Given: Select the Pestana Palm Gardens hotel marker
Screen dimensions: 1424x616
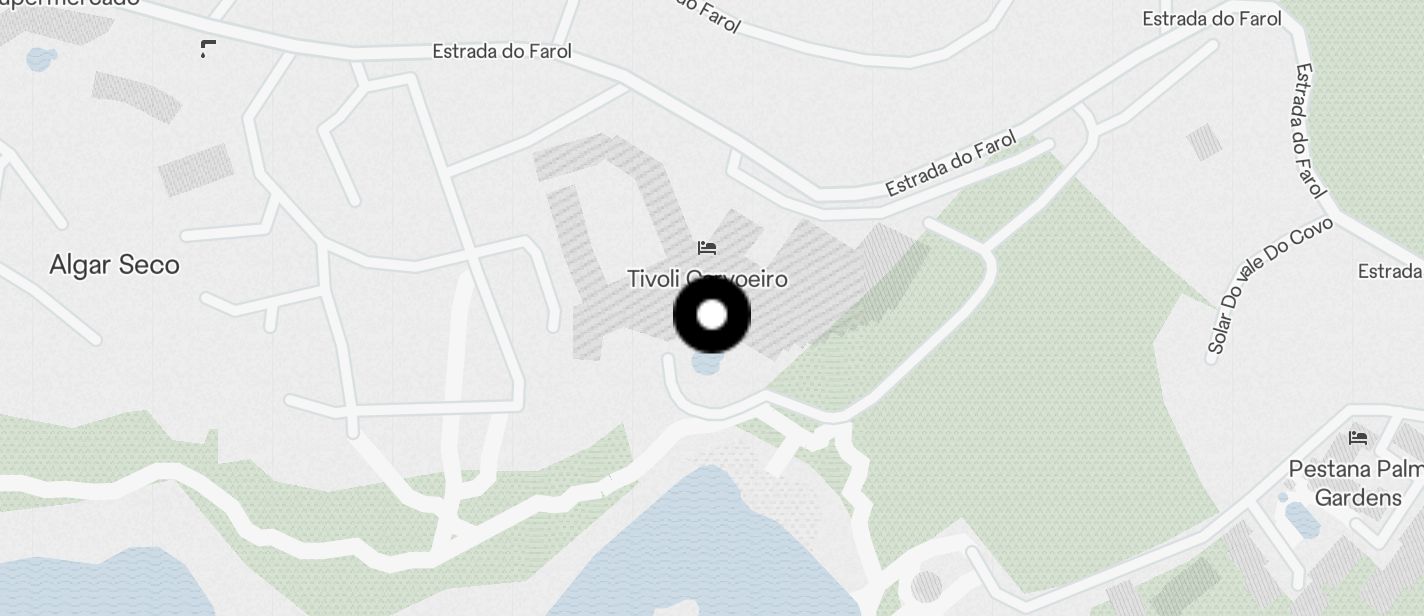Looking at the screenshot, I should pyautogui.click(x=1358, y=438).
